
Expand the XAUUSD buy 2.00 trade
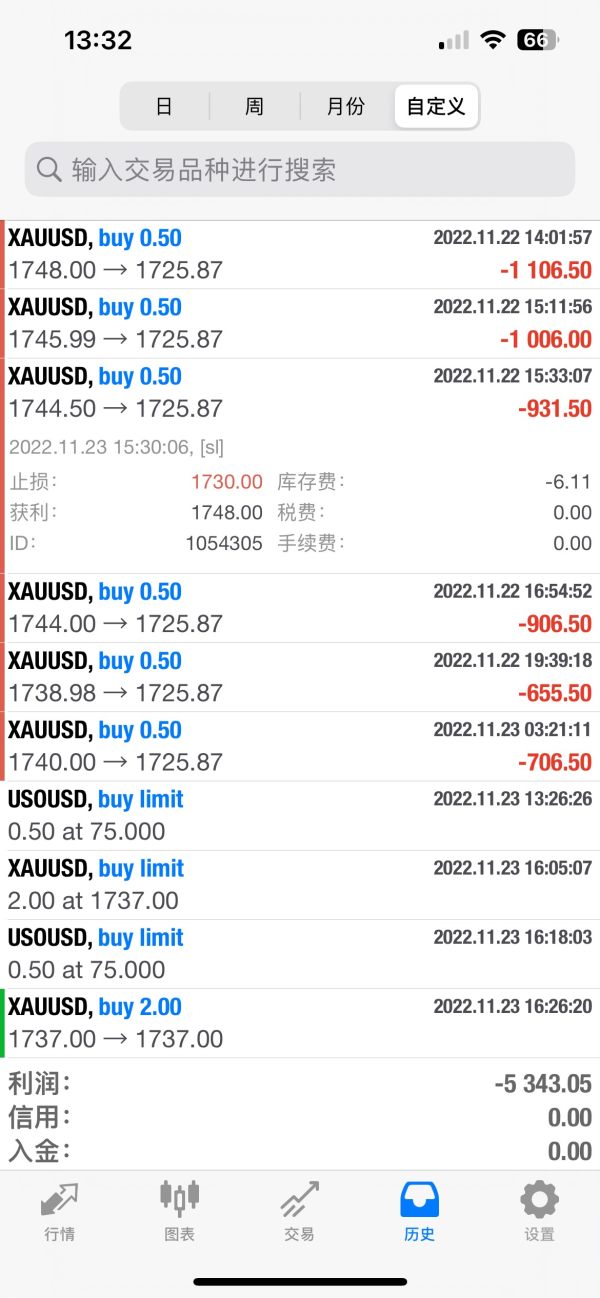point(300,1023)
